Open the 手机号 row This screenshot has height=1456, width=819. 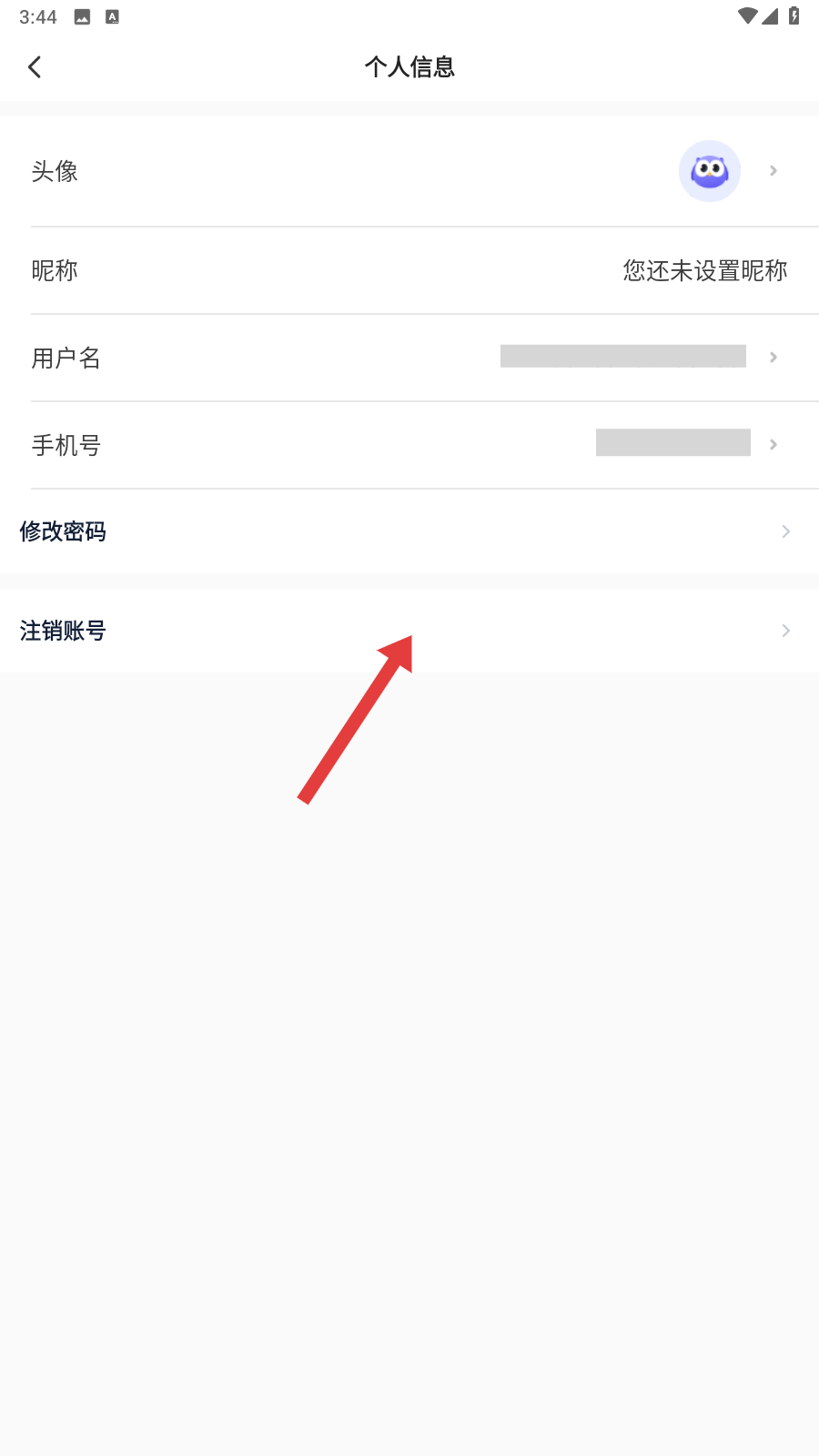click(x=409, y=445)
